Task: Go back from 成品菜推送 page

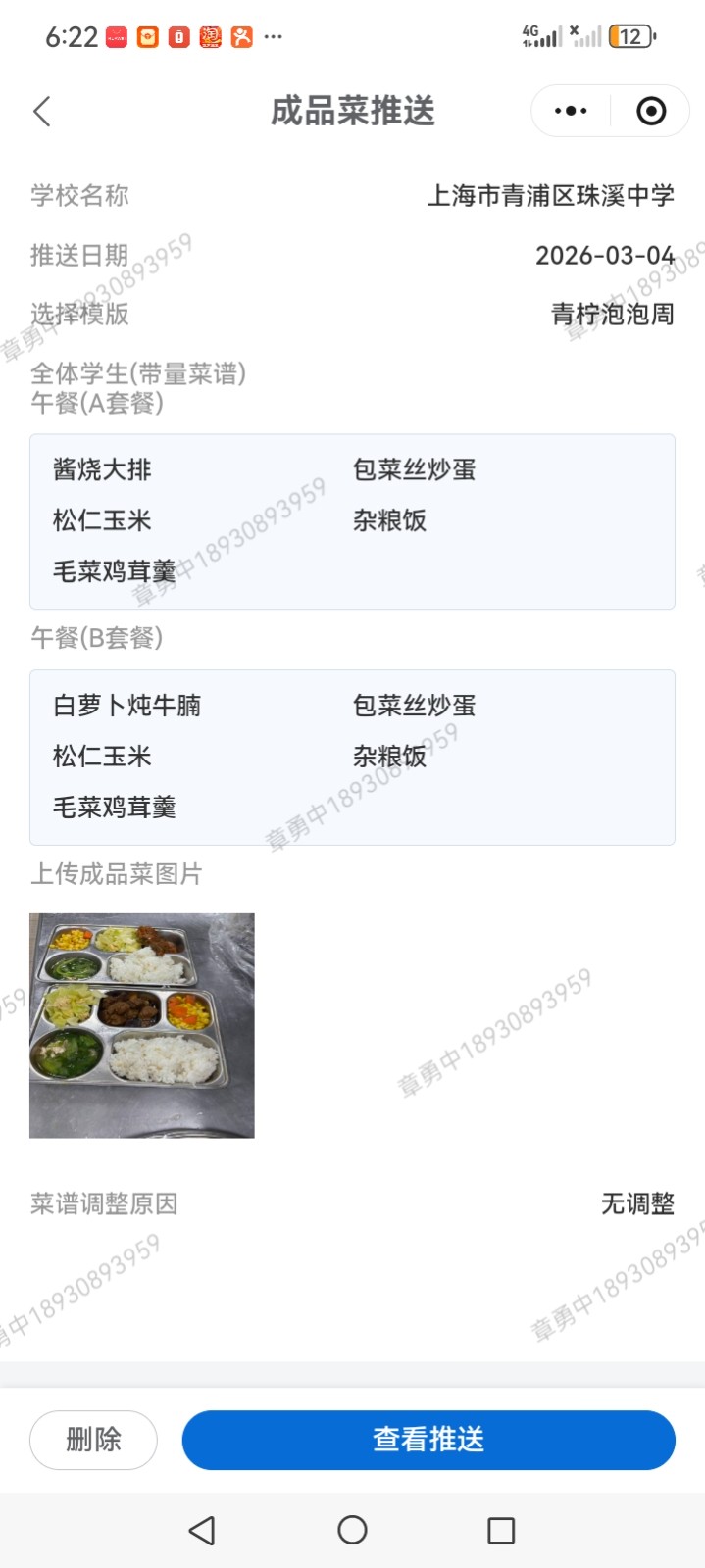Action: click(41, 112)
